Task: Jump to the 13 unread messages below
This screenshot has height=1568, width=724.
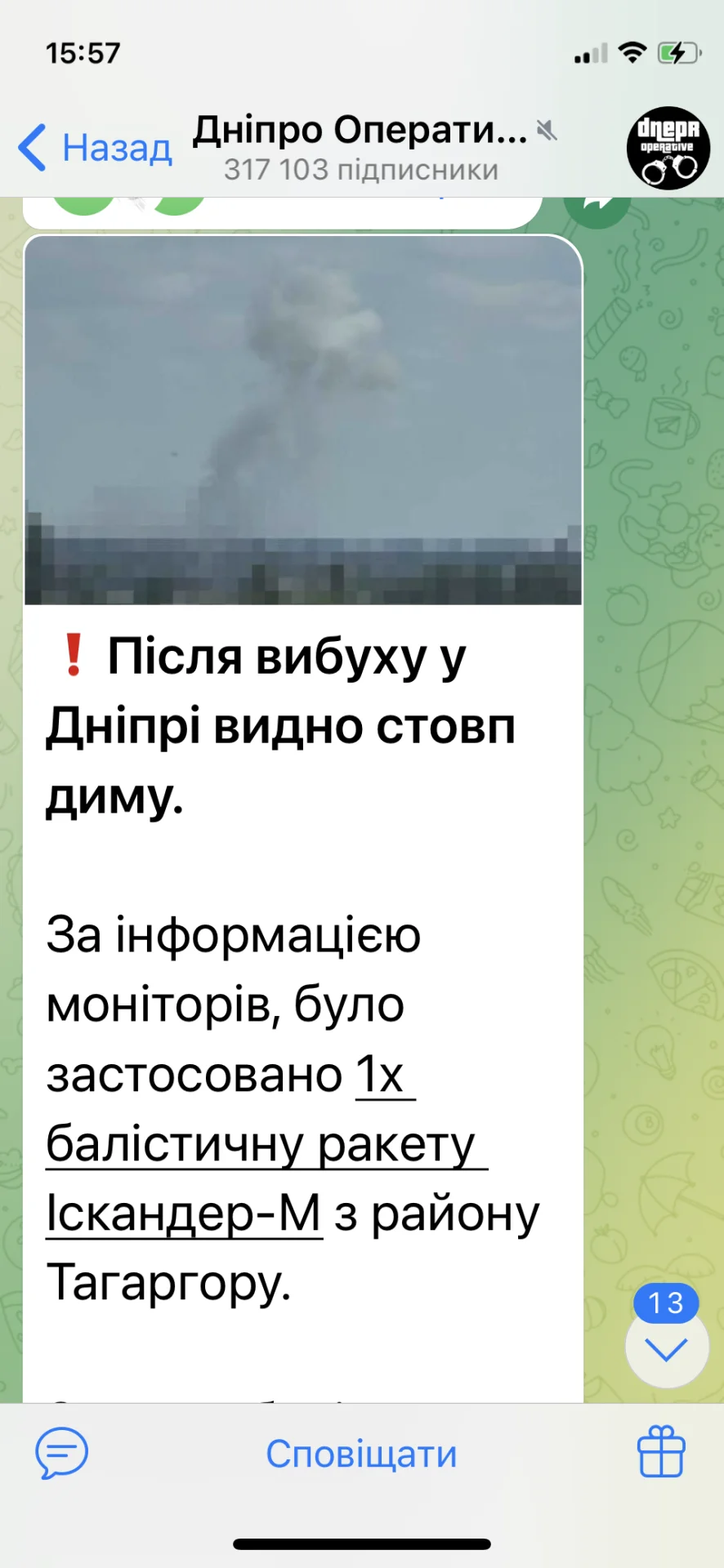Action: (x=666, y=1349)
